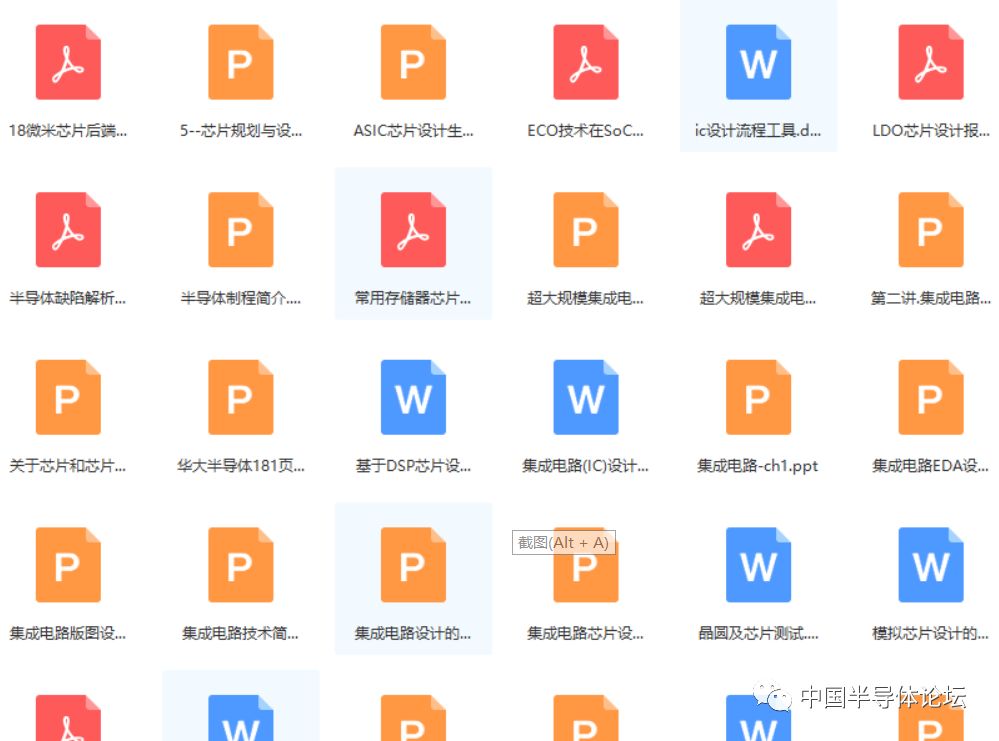
Task: Open the 集成电路版图设 presentation
Action: coord(68,565)
